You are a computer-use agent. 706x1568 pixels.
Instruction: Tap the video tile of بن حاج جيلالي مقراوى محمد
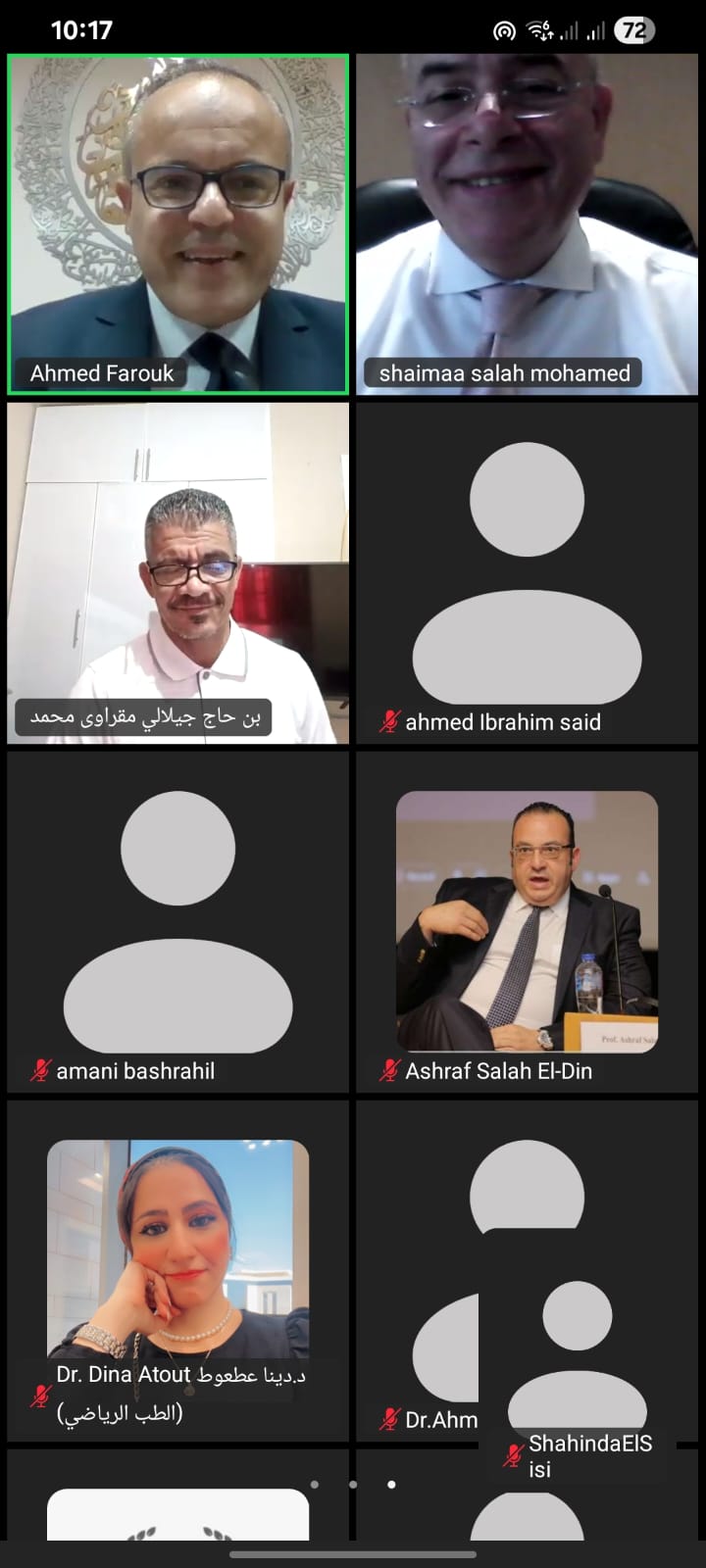point(177,572)
